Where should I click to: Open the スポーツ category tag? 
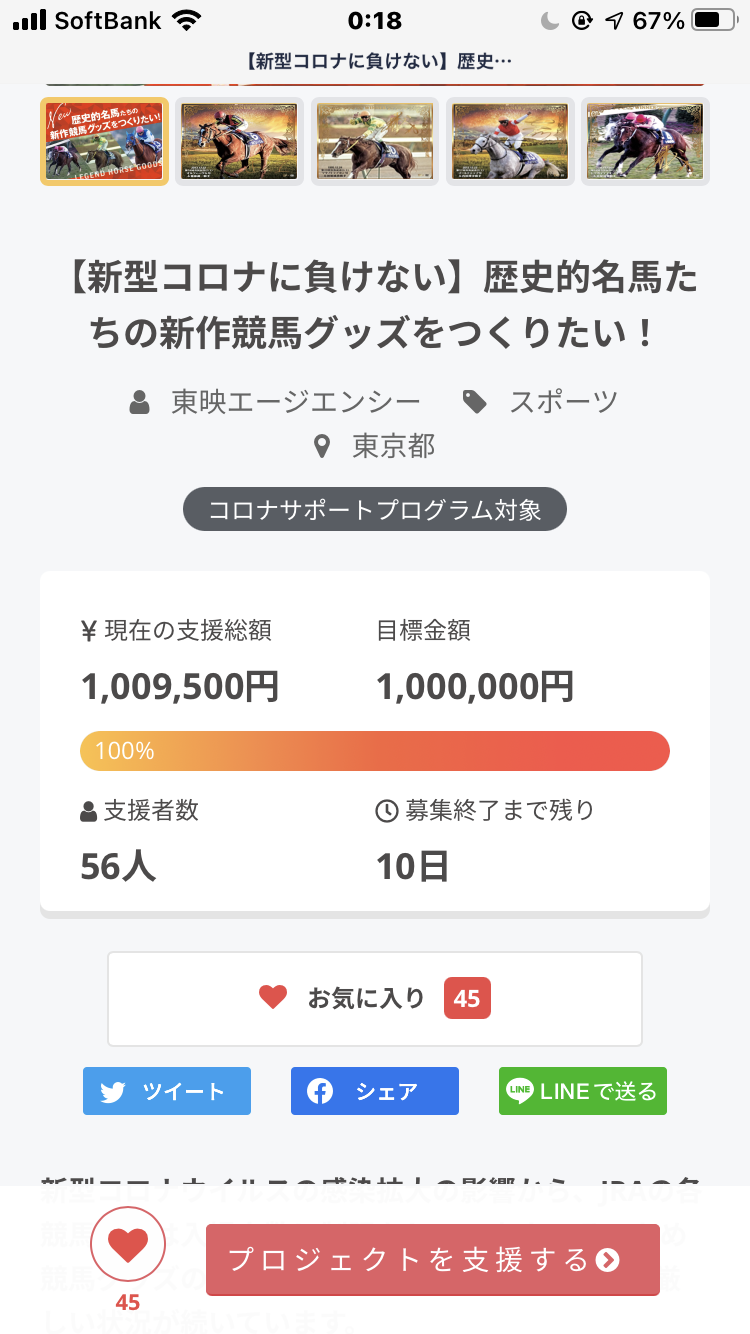pyautogui.click(x=563, y=402)
